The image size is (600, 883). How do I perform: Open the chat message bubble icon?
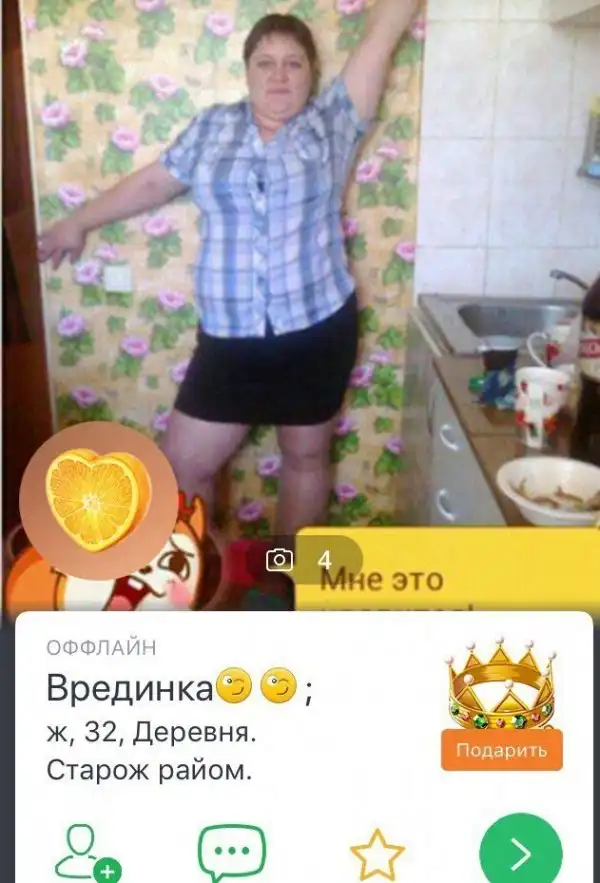(x=232, y=853)
